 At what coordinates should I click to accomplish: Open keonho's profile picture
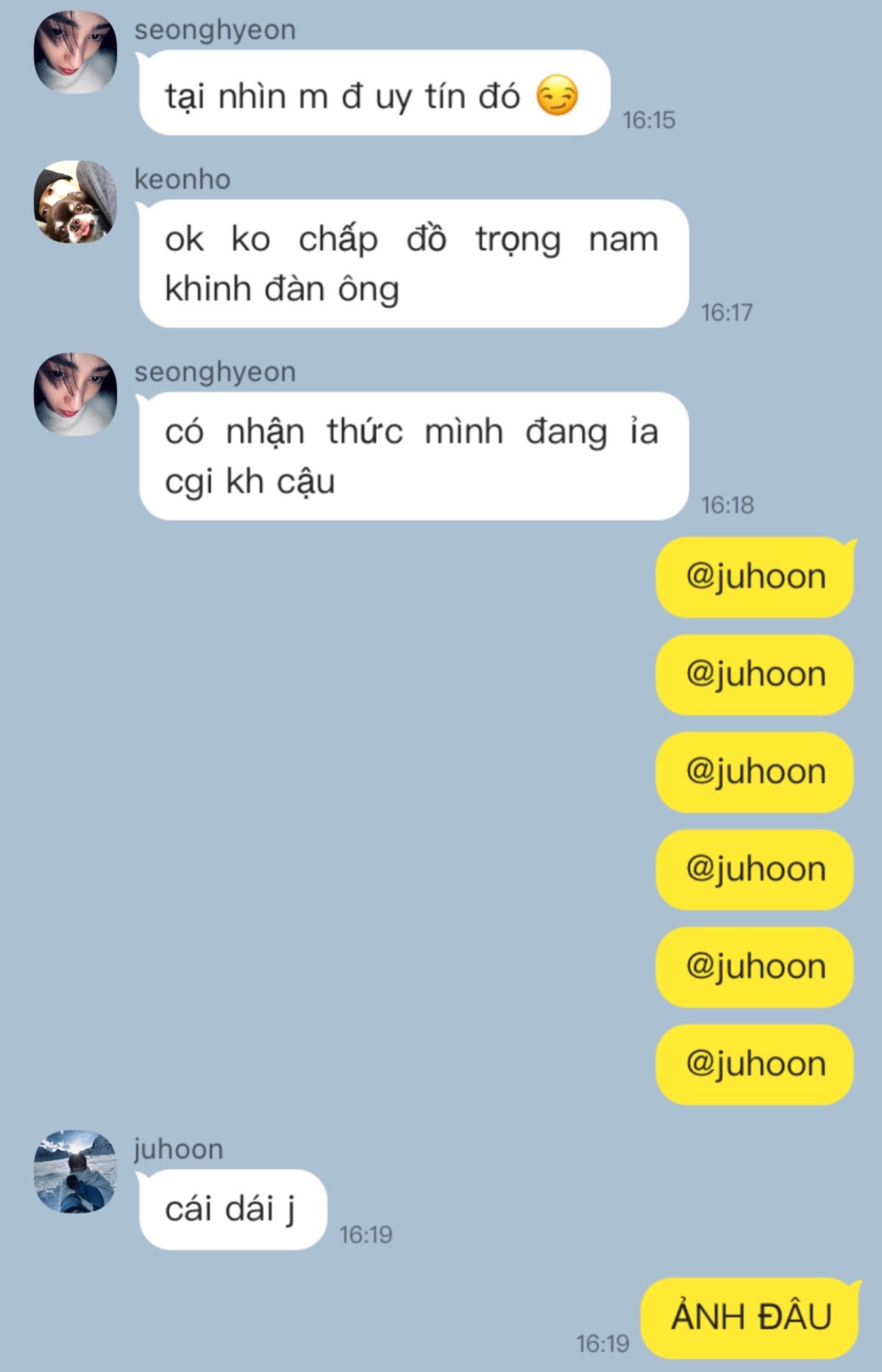click(x=76, y=202)
